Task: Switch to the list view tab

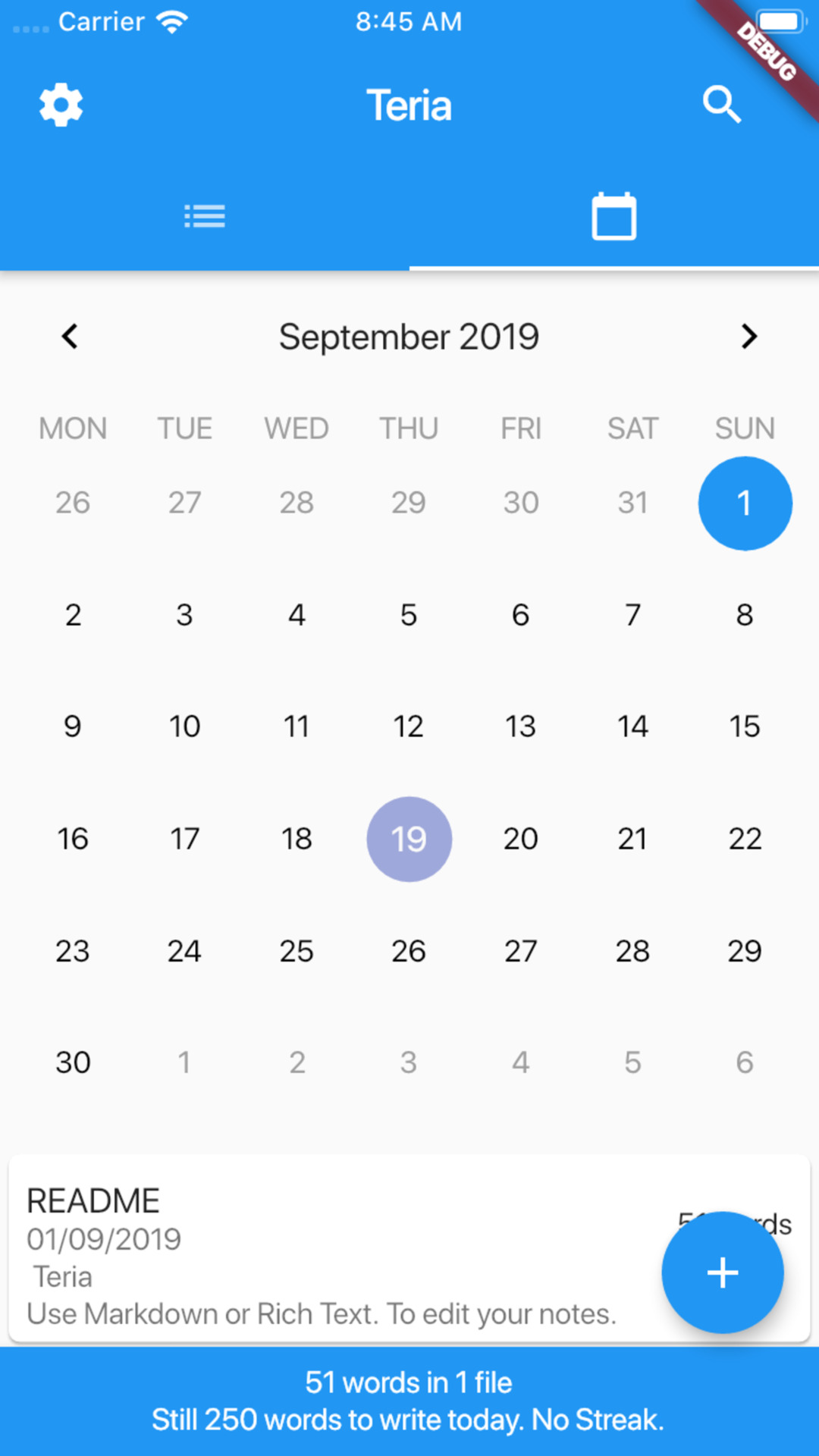Action: [205, 216]
